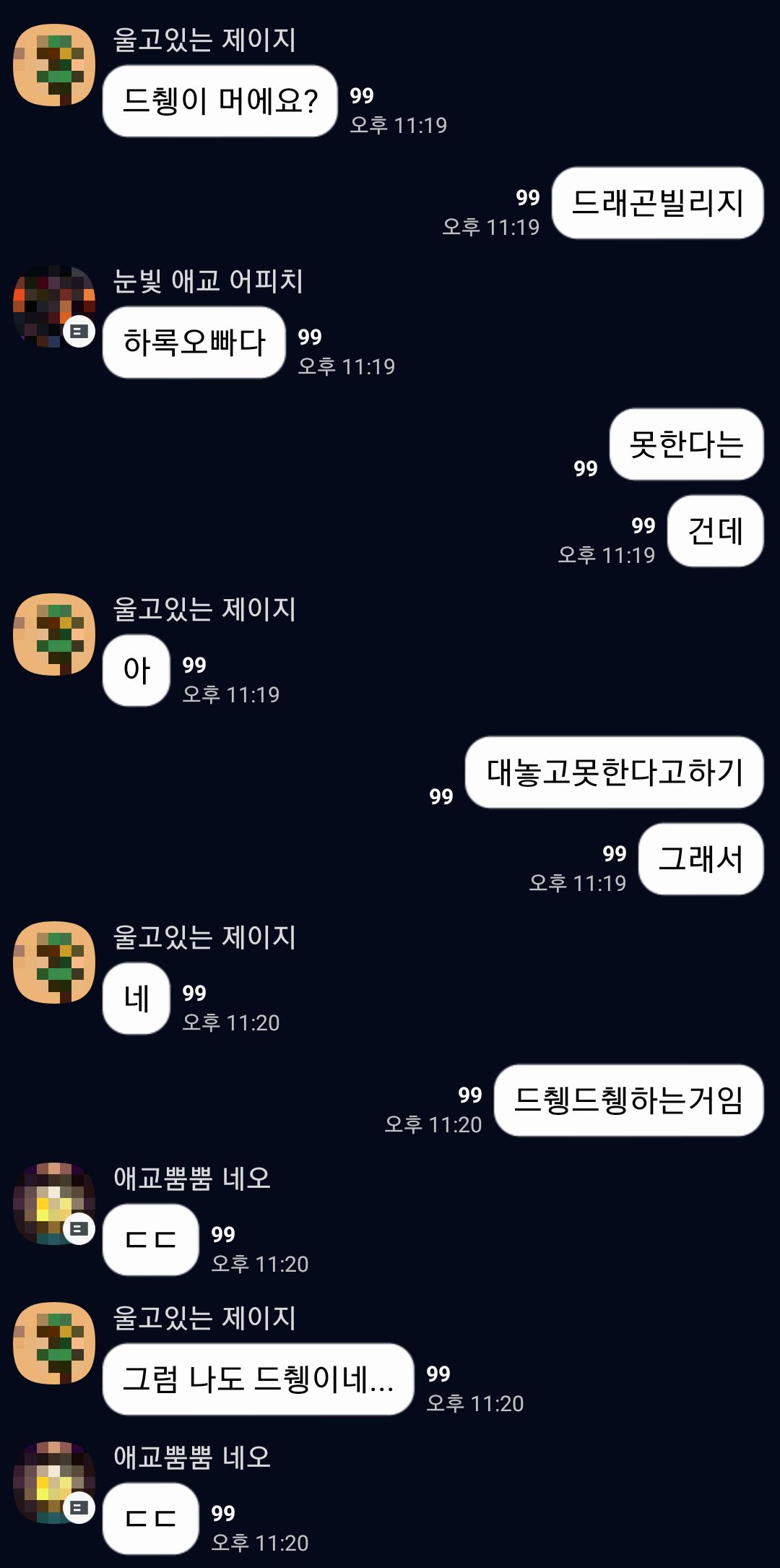Open 애교뿜뿜 네오's avatar above '그럼 나도 드췡이네...'

click(54, 1203)
